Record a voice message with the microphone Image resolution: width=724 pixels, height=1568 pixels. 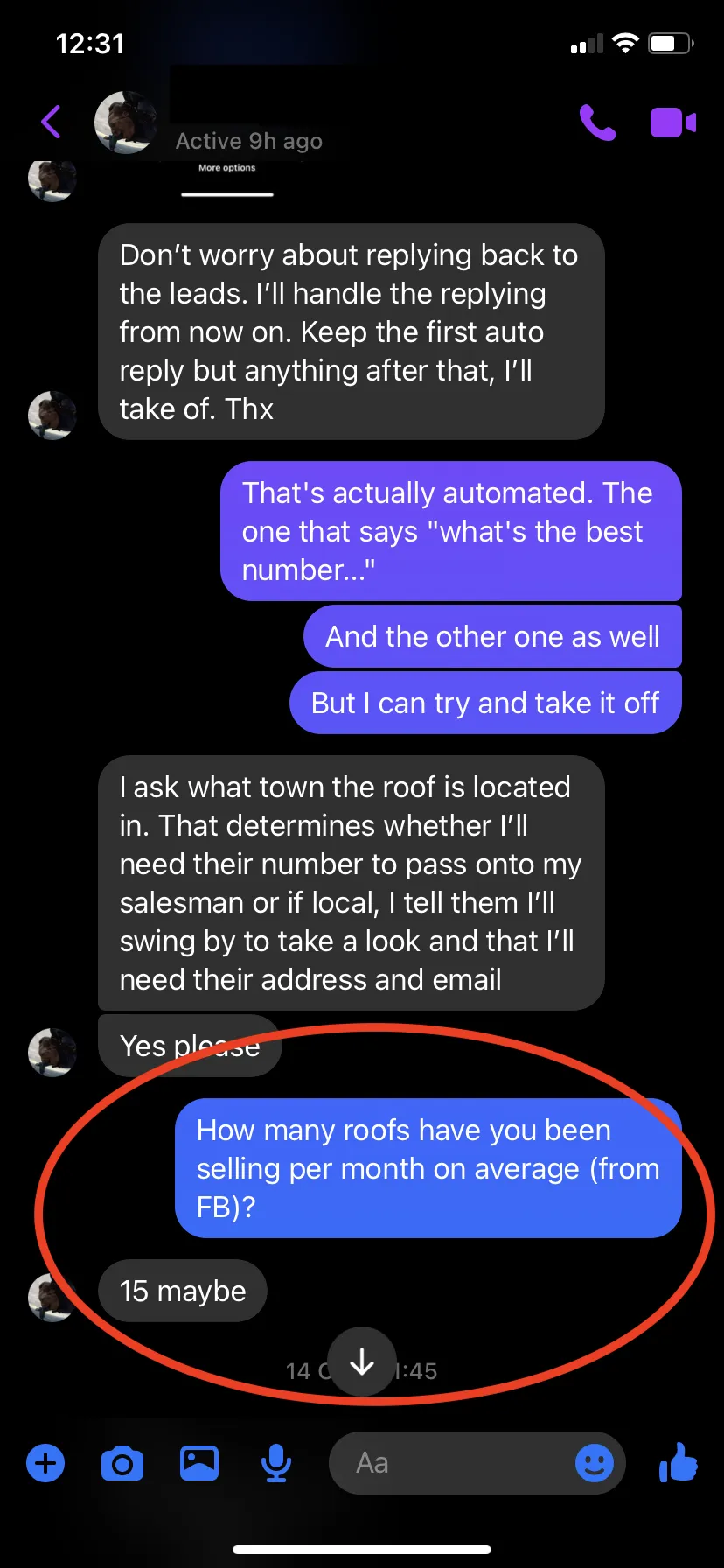point(276,1463)
